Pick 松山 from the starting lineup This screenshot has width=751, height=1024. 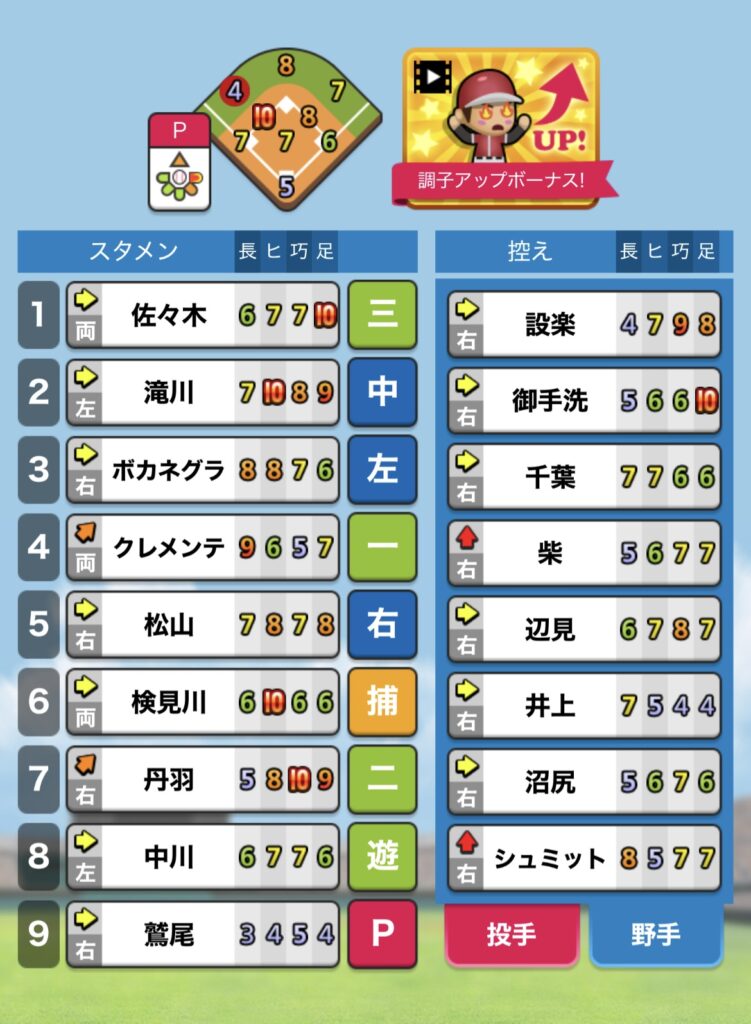coord(203,625)
